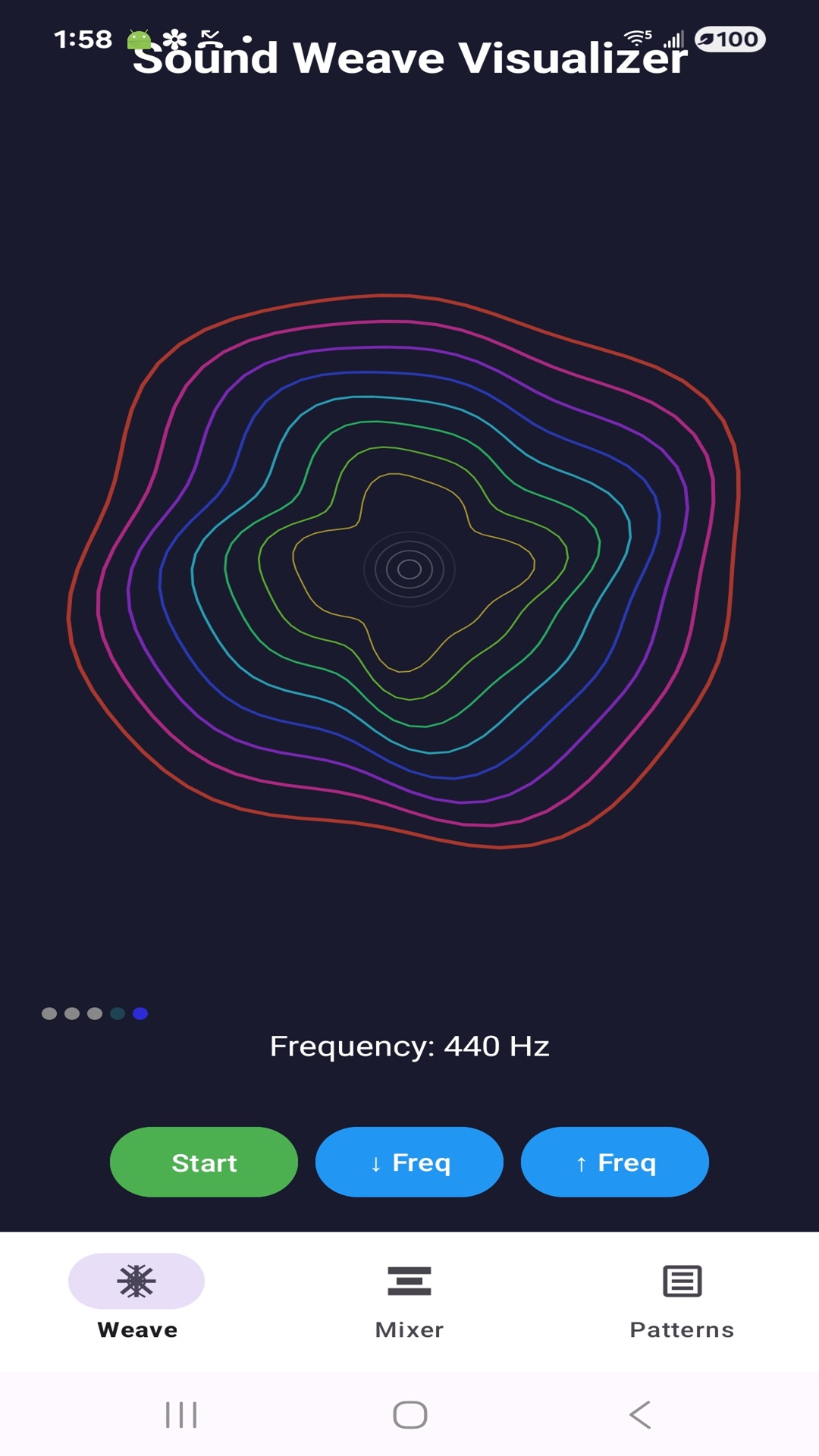Image resolution: width=819 pixels, height=1456 pixels.
Task: Open the Patterns tab
Action: [682, 1298]
